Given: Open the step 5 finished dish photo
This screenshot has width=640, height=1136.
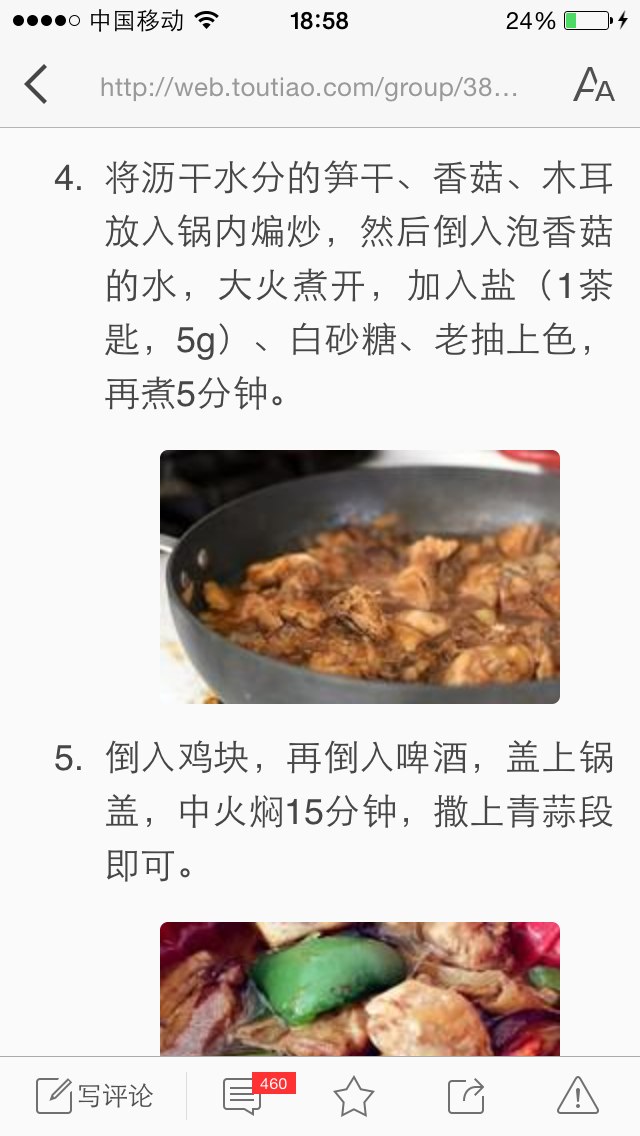Looking at the screenshot, I should (x=360, y=989).
